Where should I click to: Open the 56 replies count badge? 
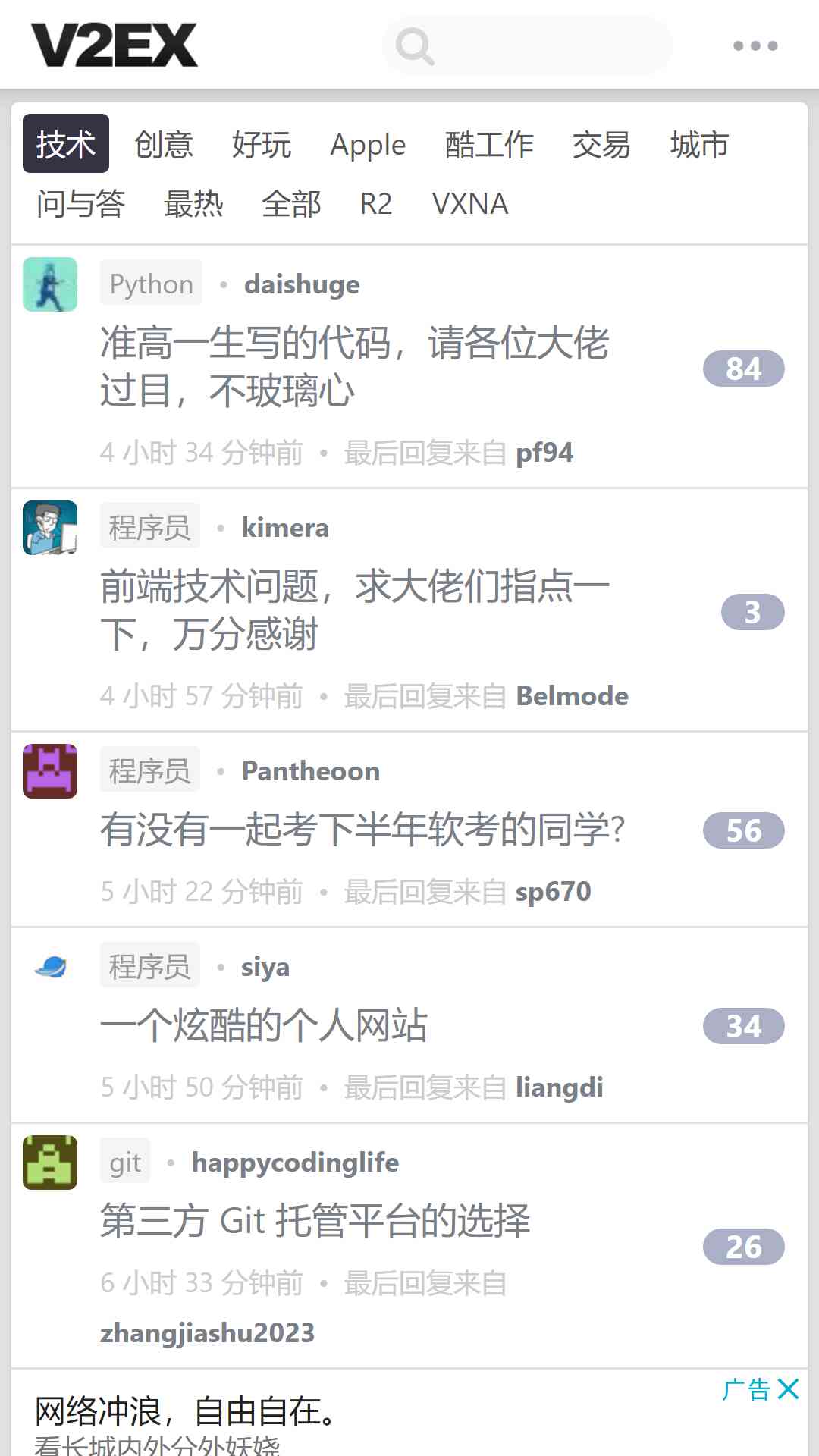[x=743, y=830]
